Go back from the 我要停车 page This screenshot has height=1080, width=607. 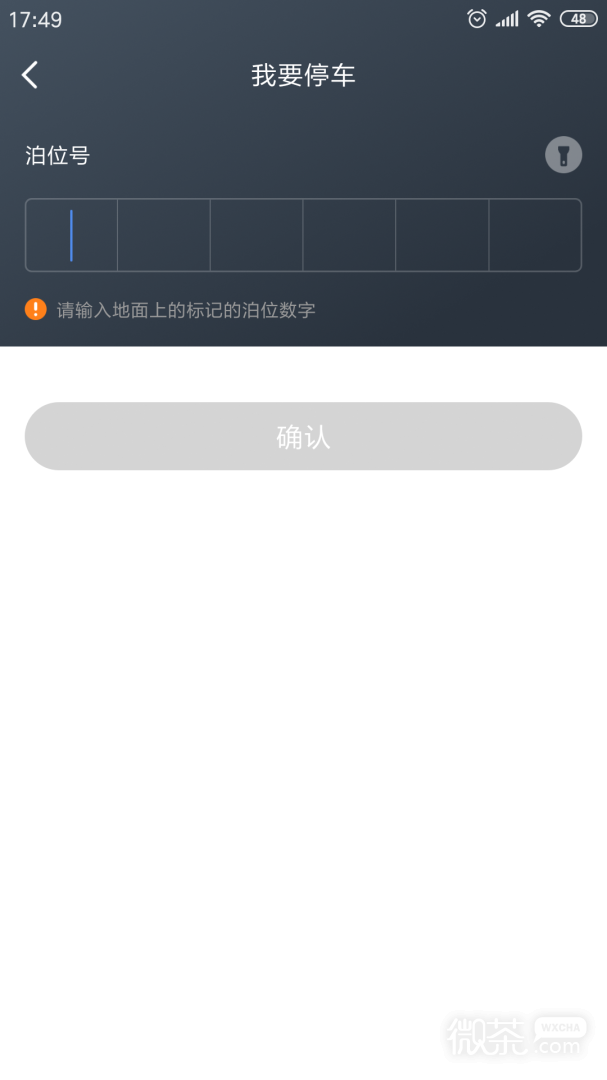pos(30,74)
